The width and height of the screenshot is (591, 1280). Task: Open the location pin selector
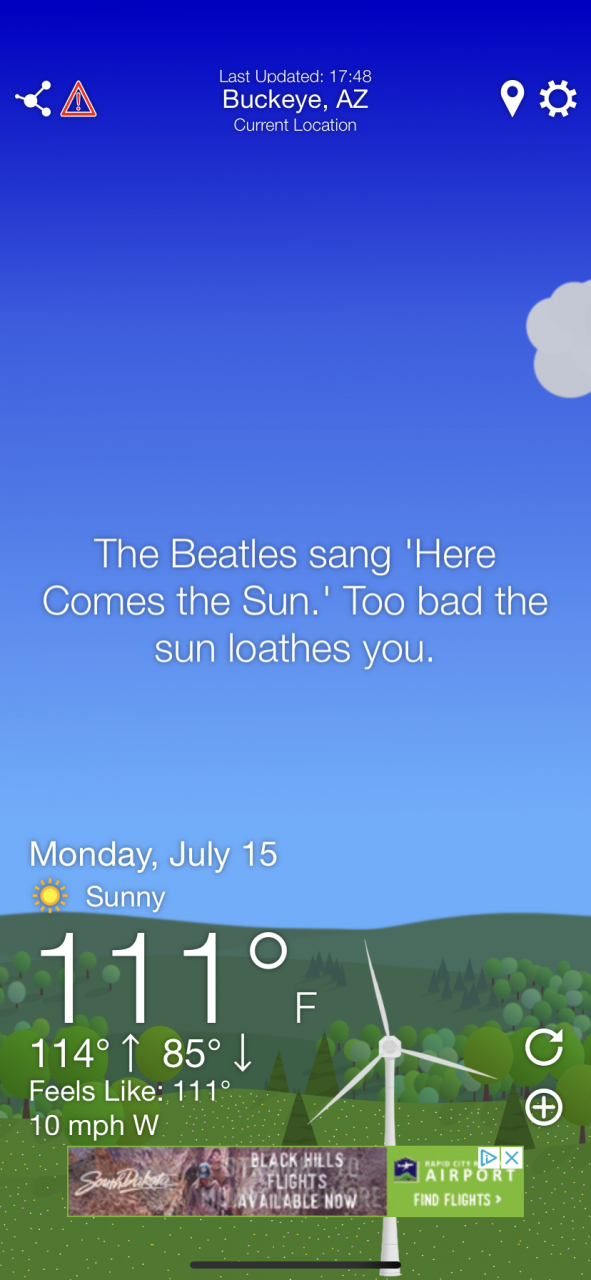[x=512, y=99]
